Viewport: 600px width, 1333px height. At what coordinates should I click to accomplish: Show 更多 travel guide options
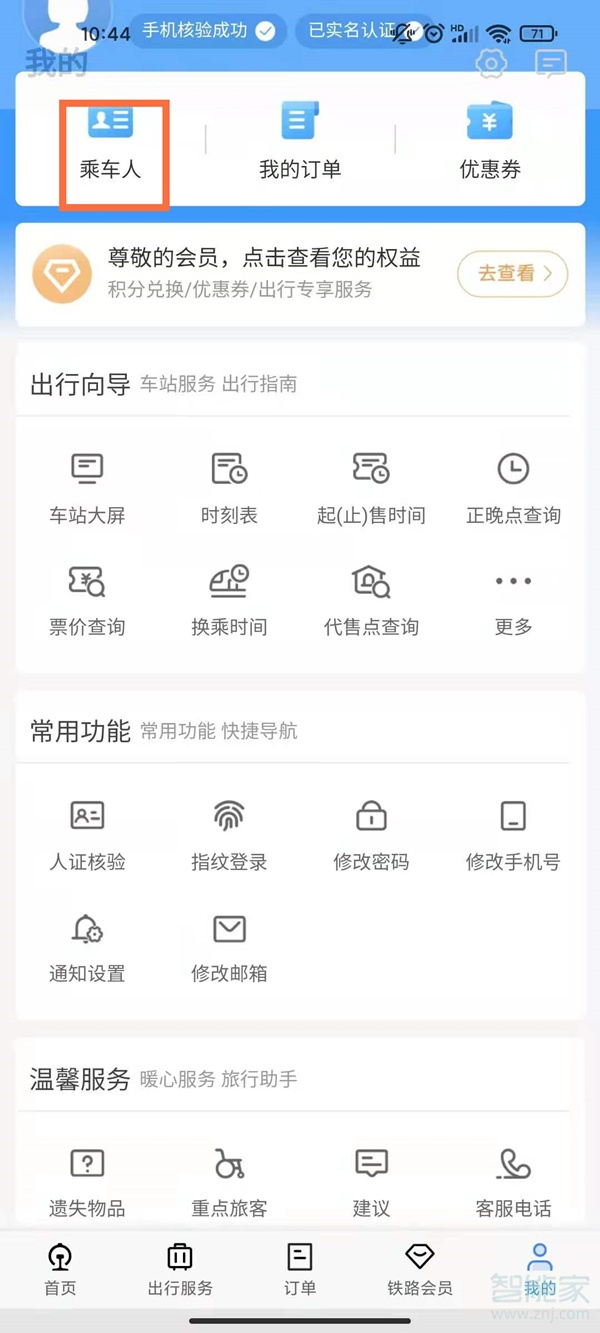[x=513, y=600]
